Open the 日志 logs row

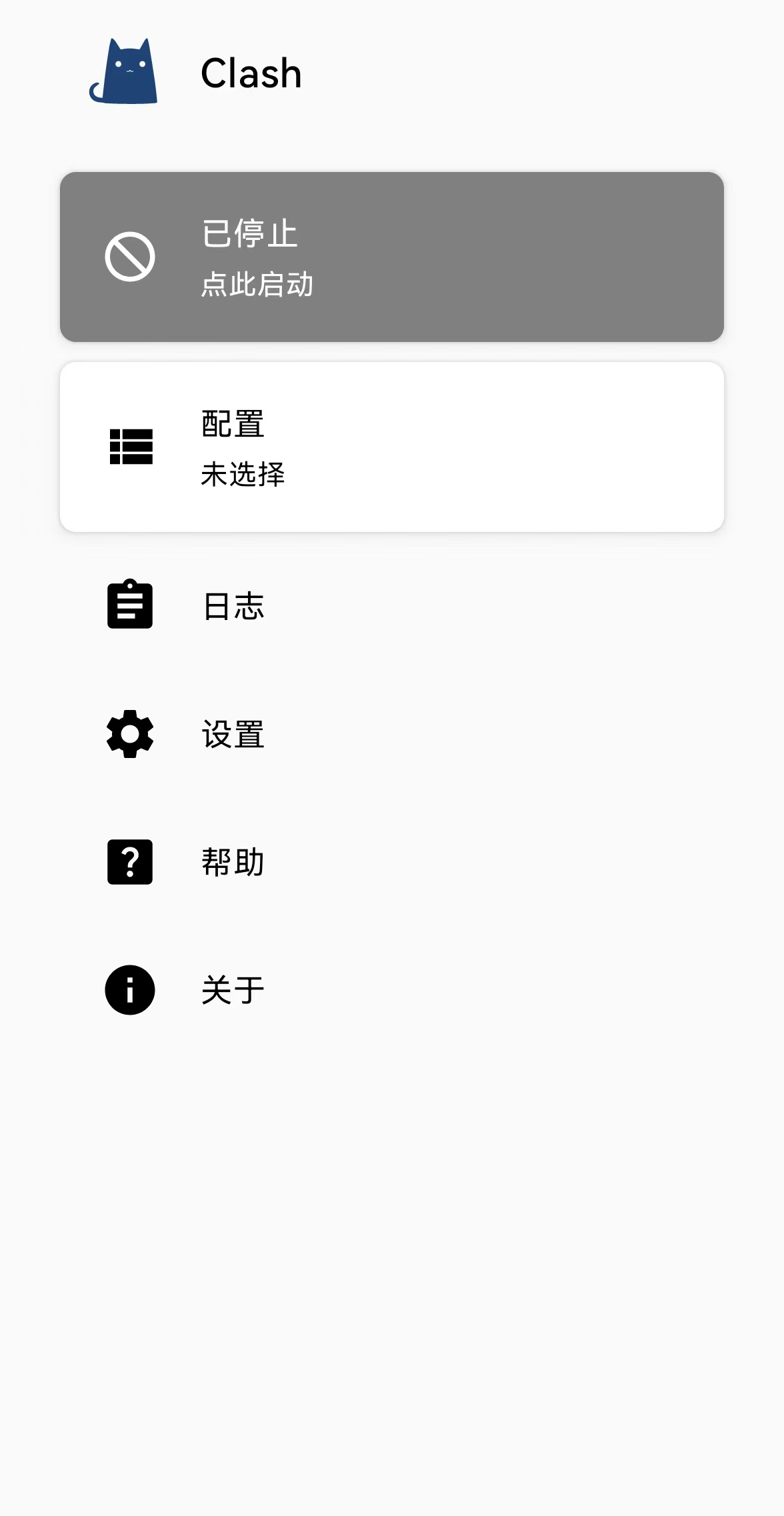[392, 605]
